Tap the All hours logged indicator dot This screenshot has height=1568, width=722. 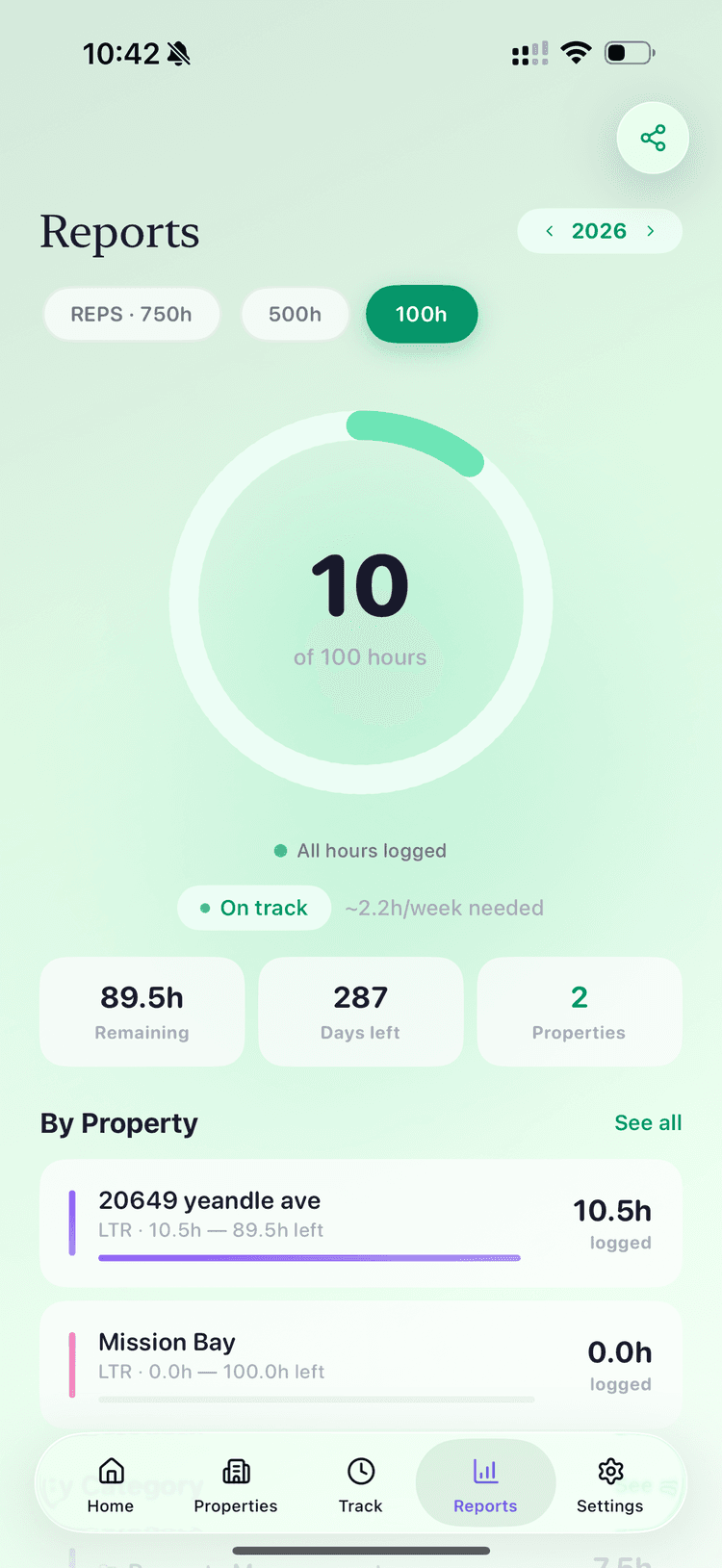click(280, 850)
